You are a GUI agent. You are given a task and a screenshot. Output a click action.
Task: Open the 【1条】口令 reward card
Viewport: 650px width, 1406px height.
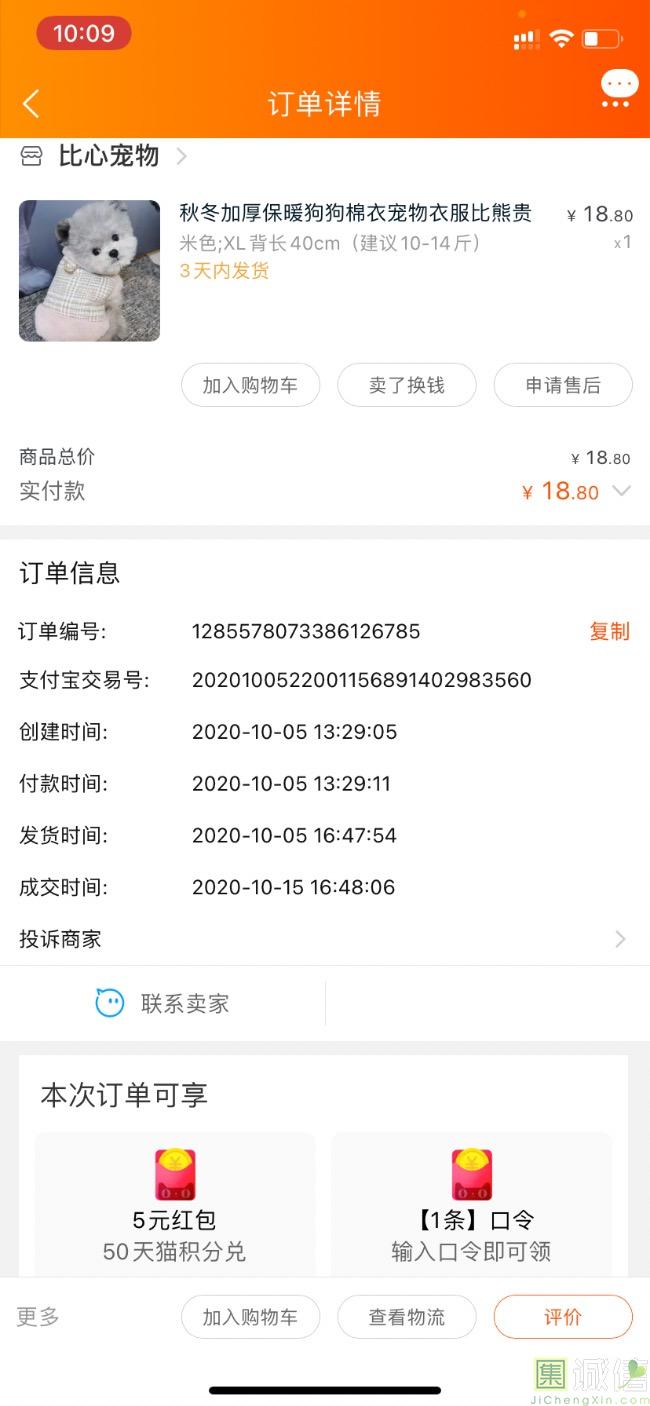point(471,1205)
